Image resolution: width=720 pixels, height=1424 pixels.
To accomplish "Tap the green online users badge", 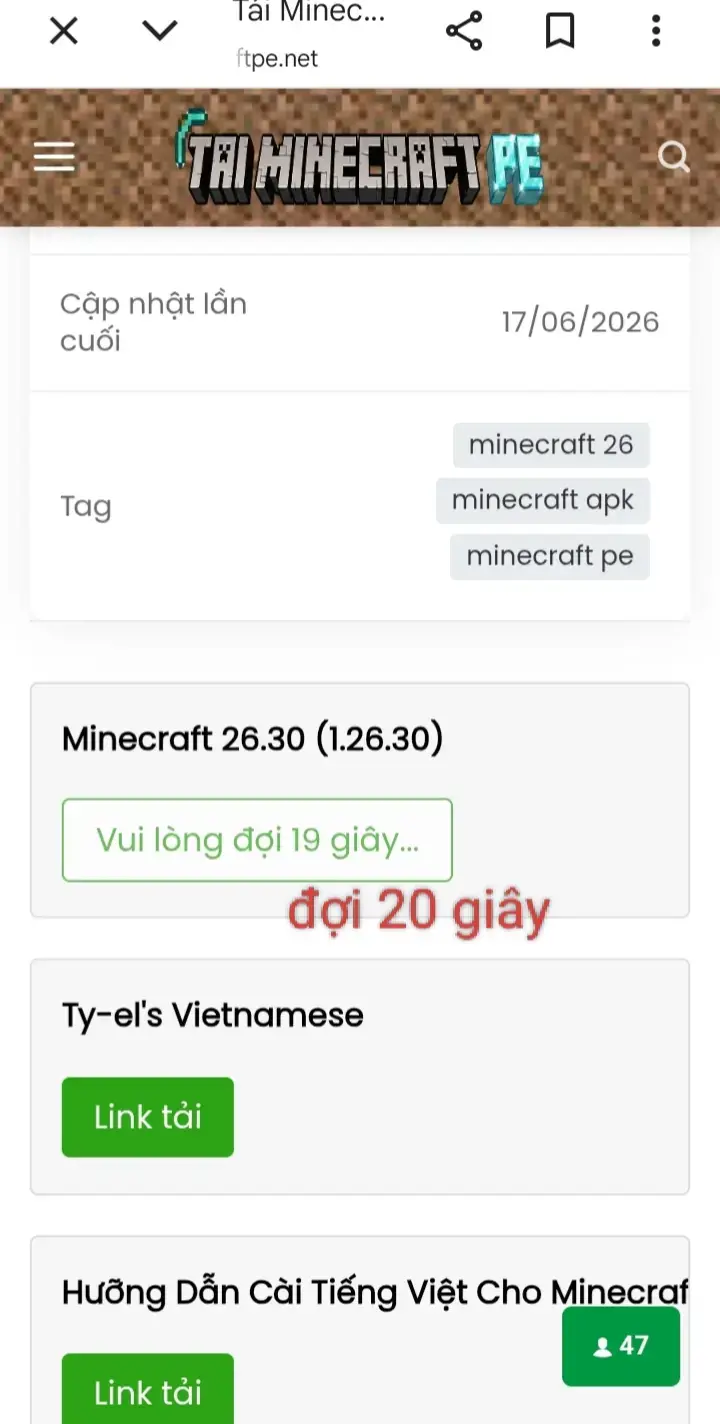I will [621, 1346].
